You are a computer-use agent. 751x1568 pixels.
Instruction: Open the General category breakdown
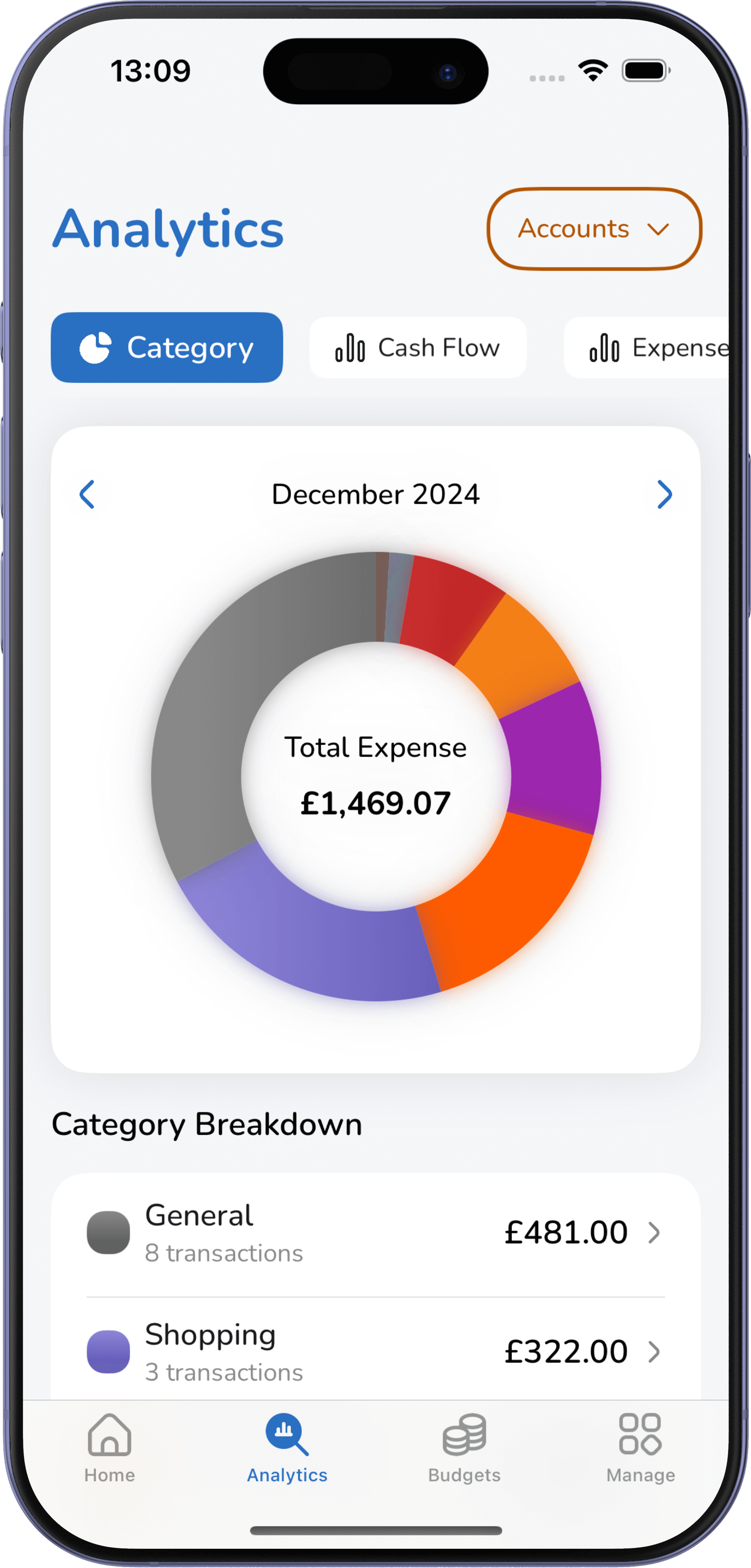[376, 1233]
